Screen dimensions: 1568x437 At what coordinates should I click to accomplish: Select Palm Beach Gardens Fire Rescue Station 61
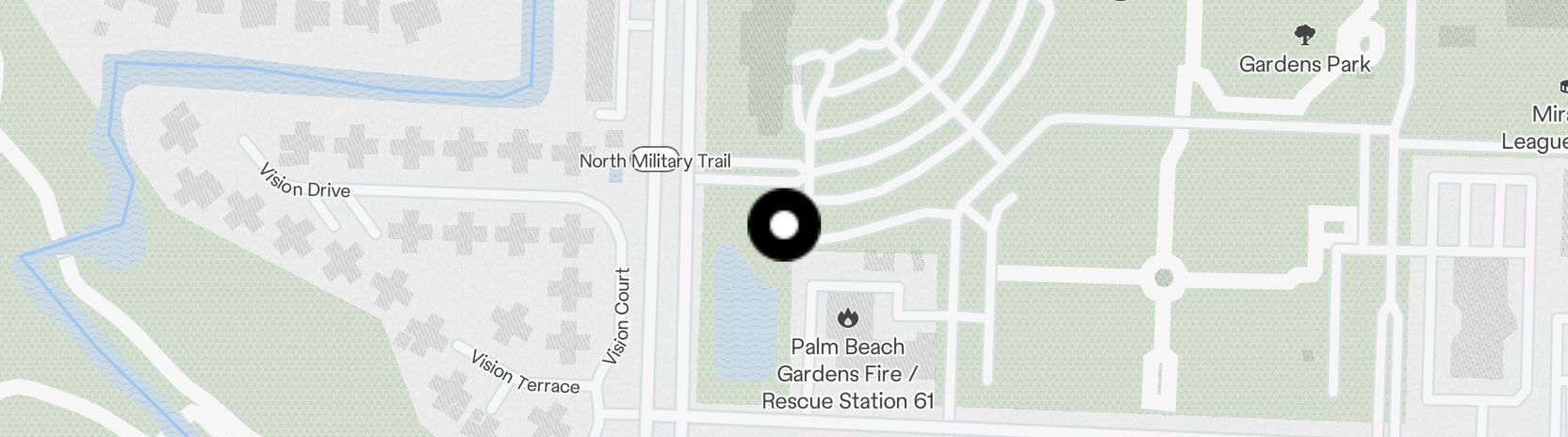[x=847, y=318]
